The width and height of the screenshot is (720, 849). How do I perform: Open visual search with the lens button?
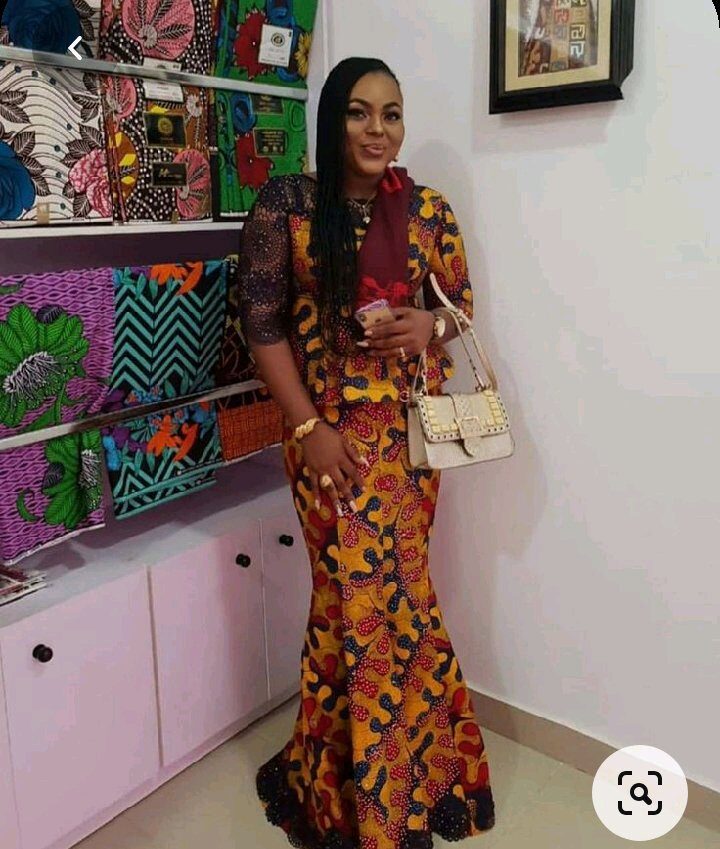(x=639, y=793)
